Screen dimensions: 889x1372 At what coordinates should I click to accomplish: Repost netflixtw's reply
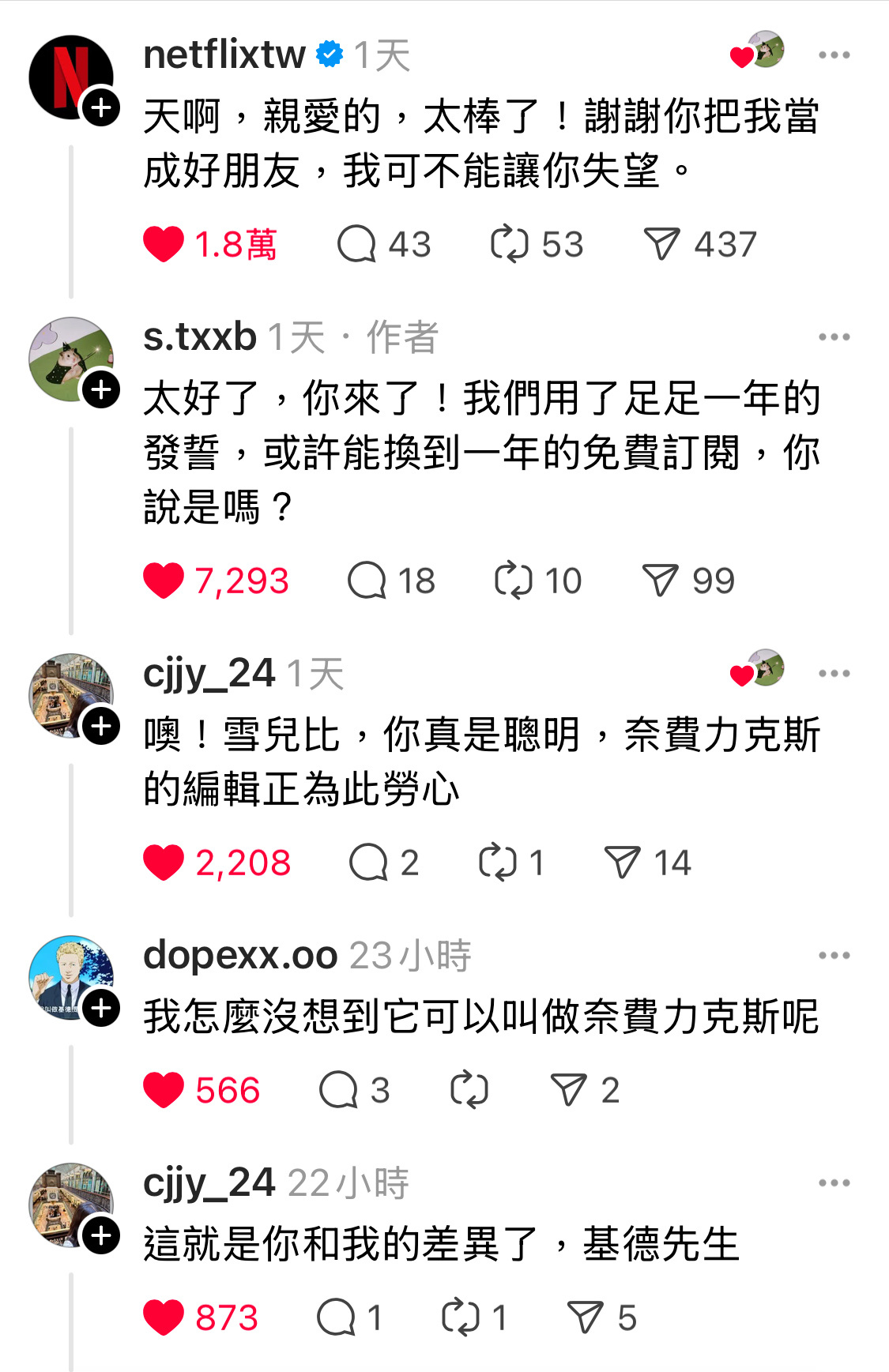tap(509, 244)
